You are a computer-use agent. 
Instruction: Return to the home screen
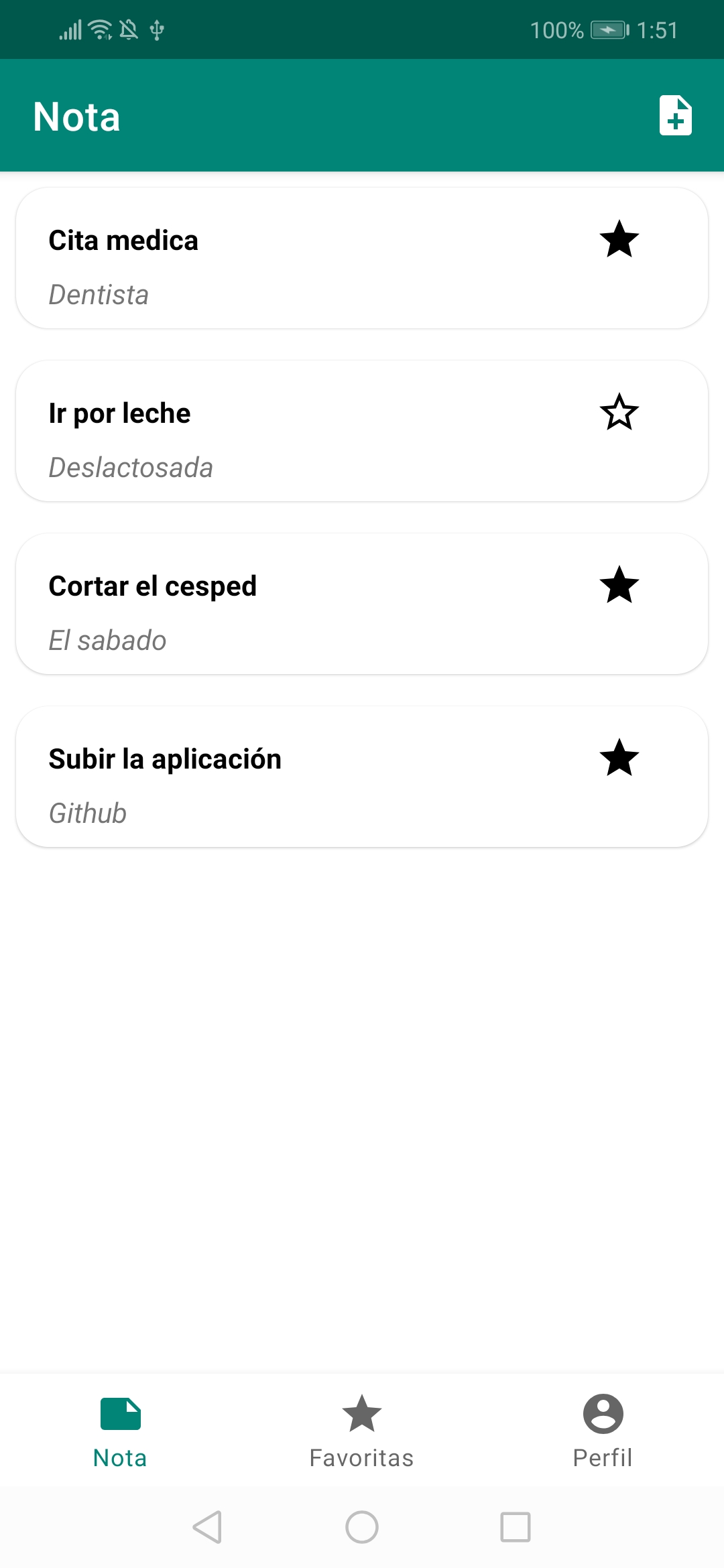362,1527
